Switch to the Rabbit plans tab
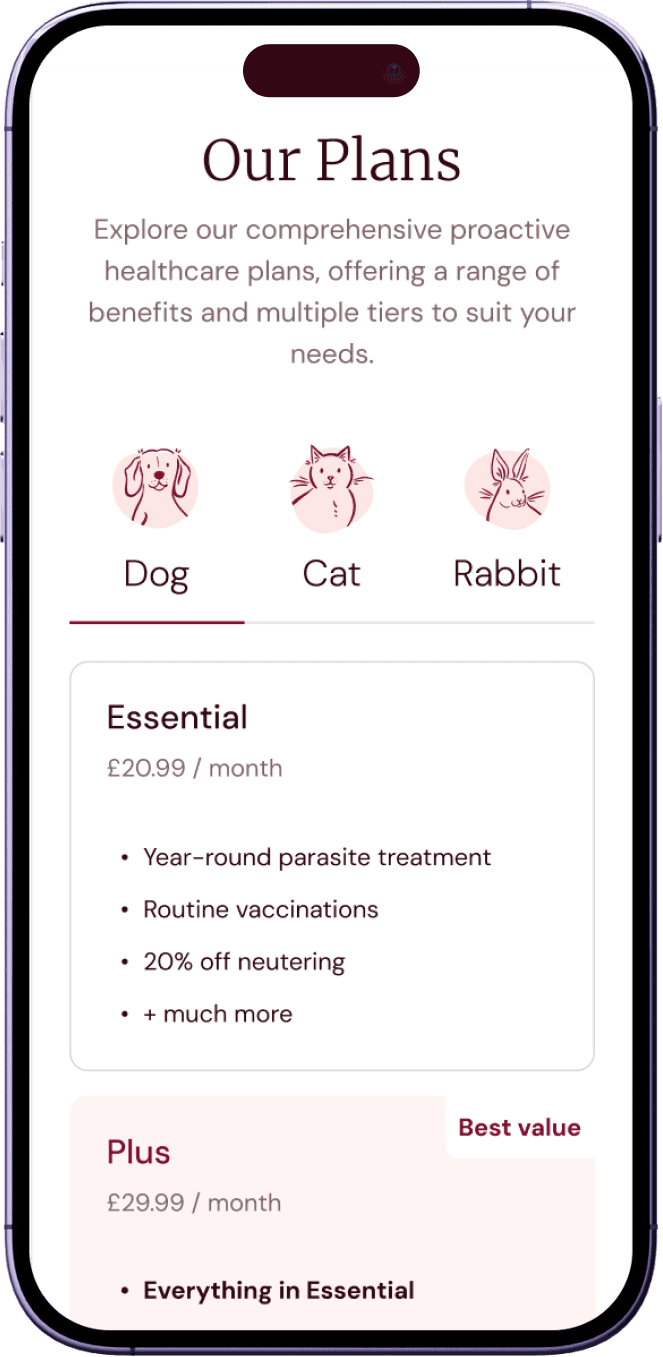This screenshot has height=1357, width=663. click(507, 519)
